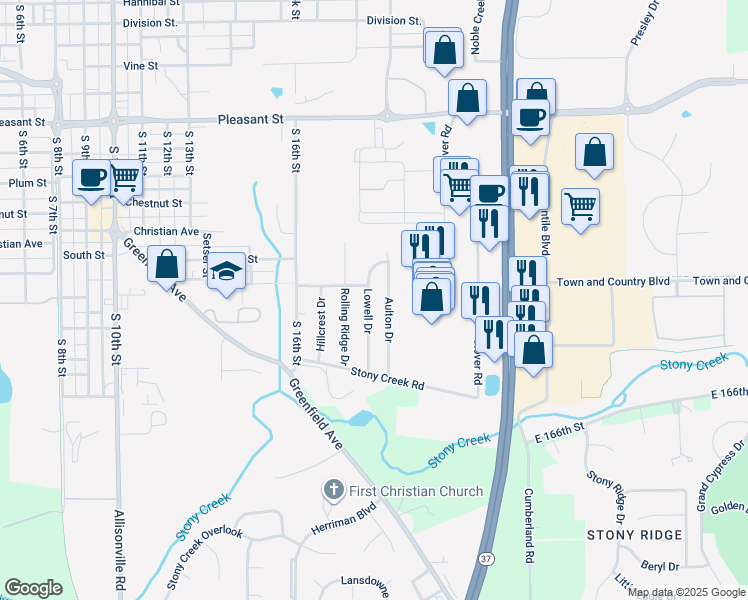Viewport: 748px width, 600px height.
Task: Tap the shopping bag marker near Division St
Action: [444, 49]
